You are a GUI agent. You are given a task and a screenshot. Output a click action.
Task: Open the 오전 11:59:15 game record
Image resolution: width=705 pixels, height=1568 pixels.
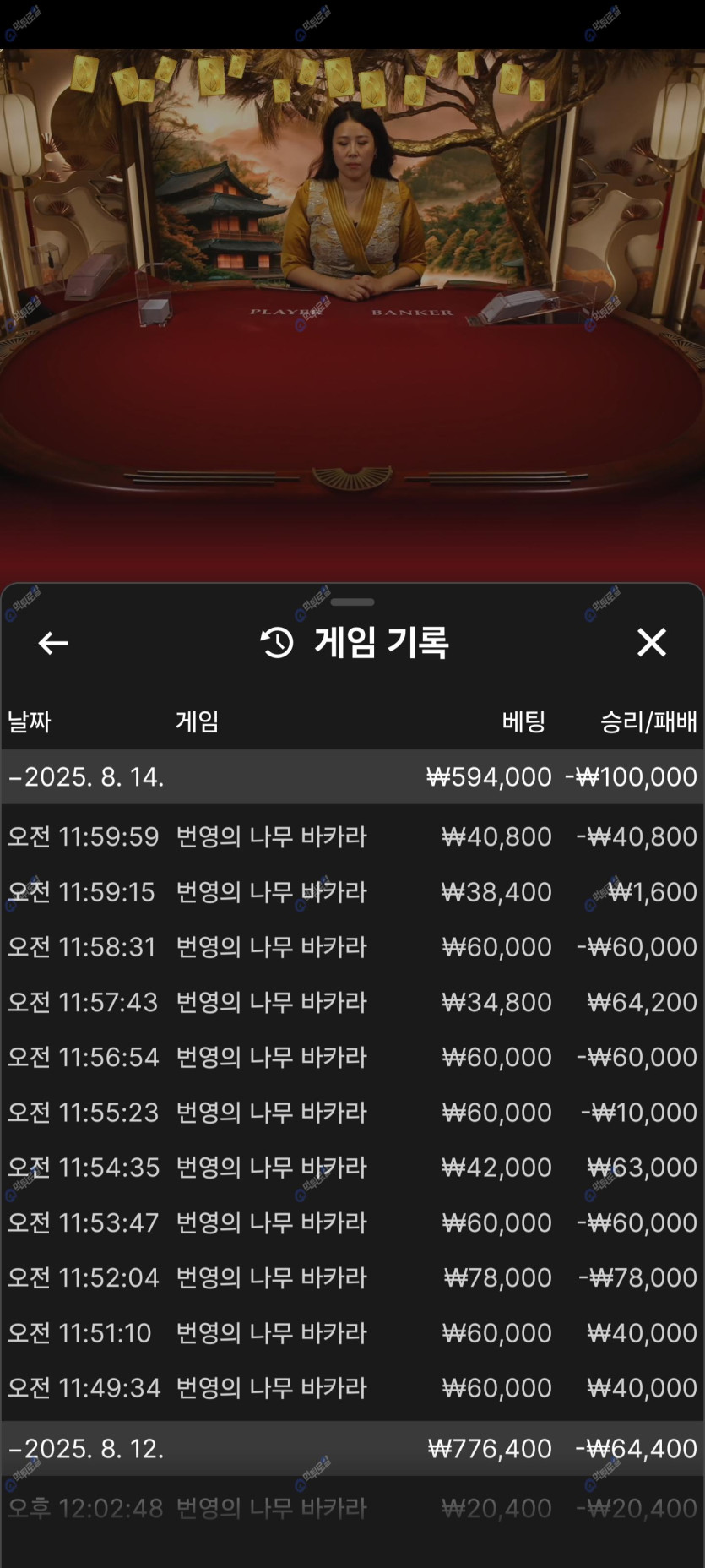click(x=352, y=892)
